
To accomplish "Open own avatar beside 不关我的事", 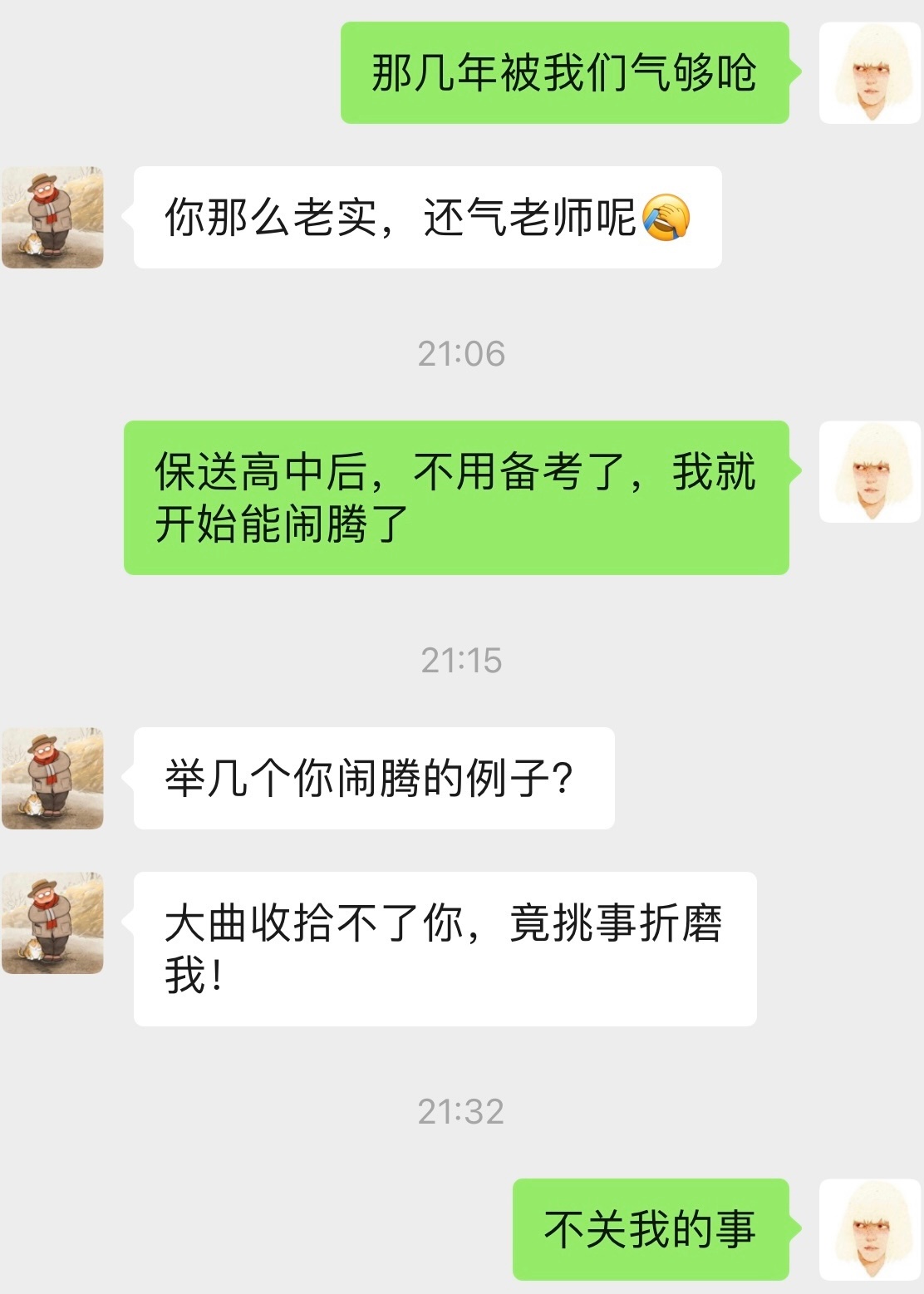I will (x=870, y=1229).
